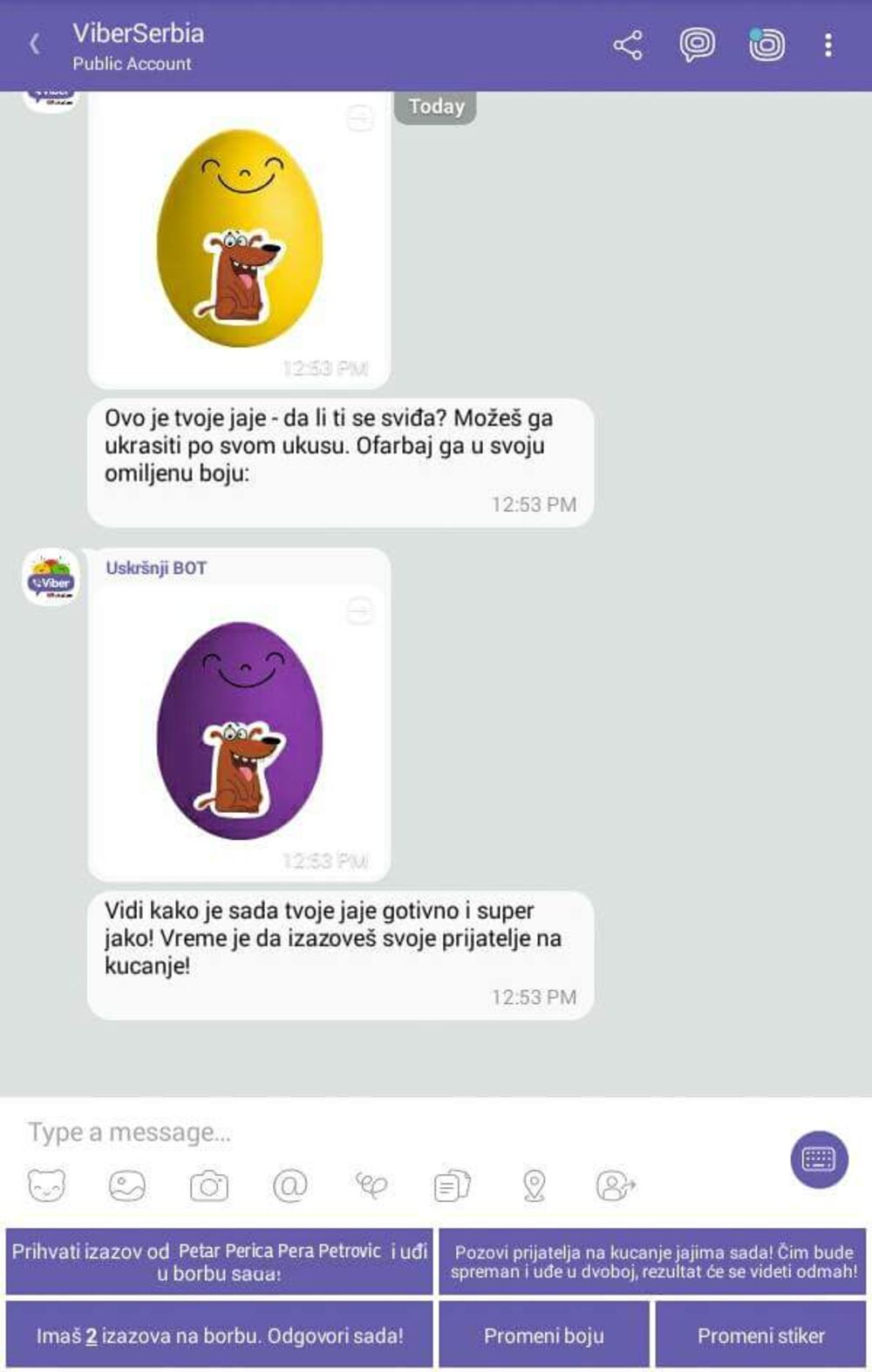Attach a photo from the gallery
The width and height of the screenshot is (872, 1372).
[x=127, y=1185]
